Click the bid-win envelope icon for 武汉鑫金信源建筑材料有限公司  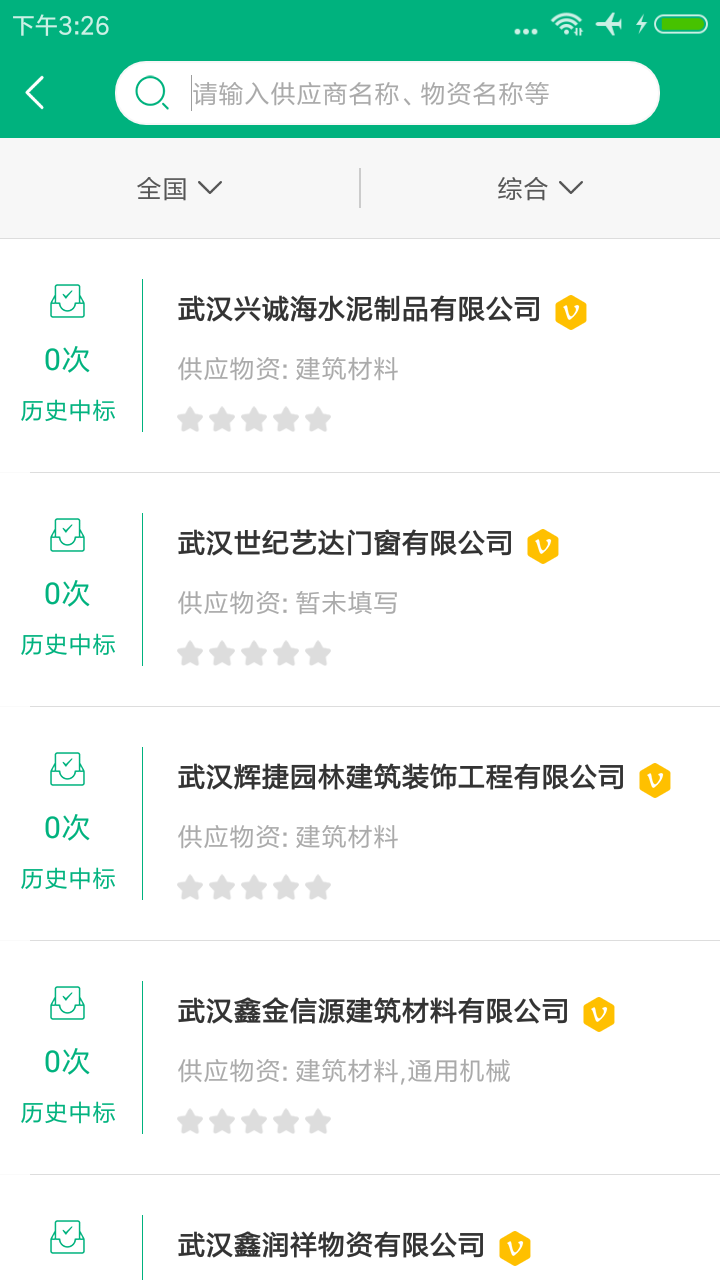point(67,1005)
